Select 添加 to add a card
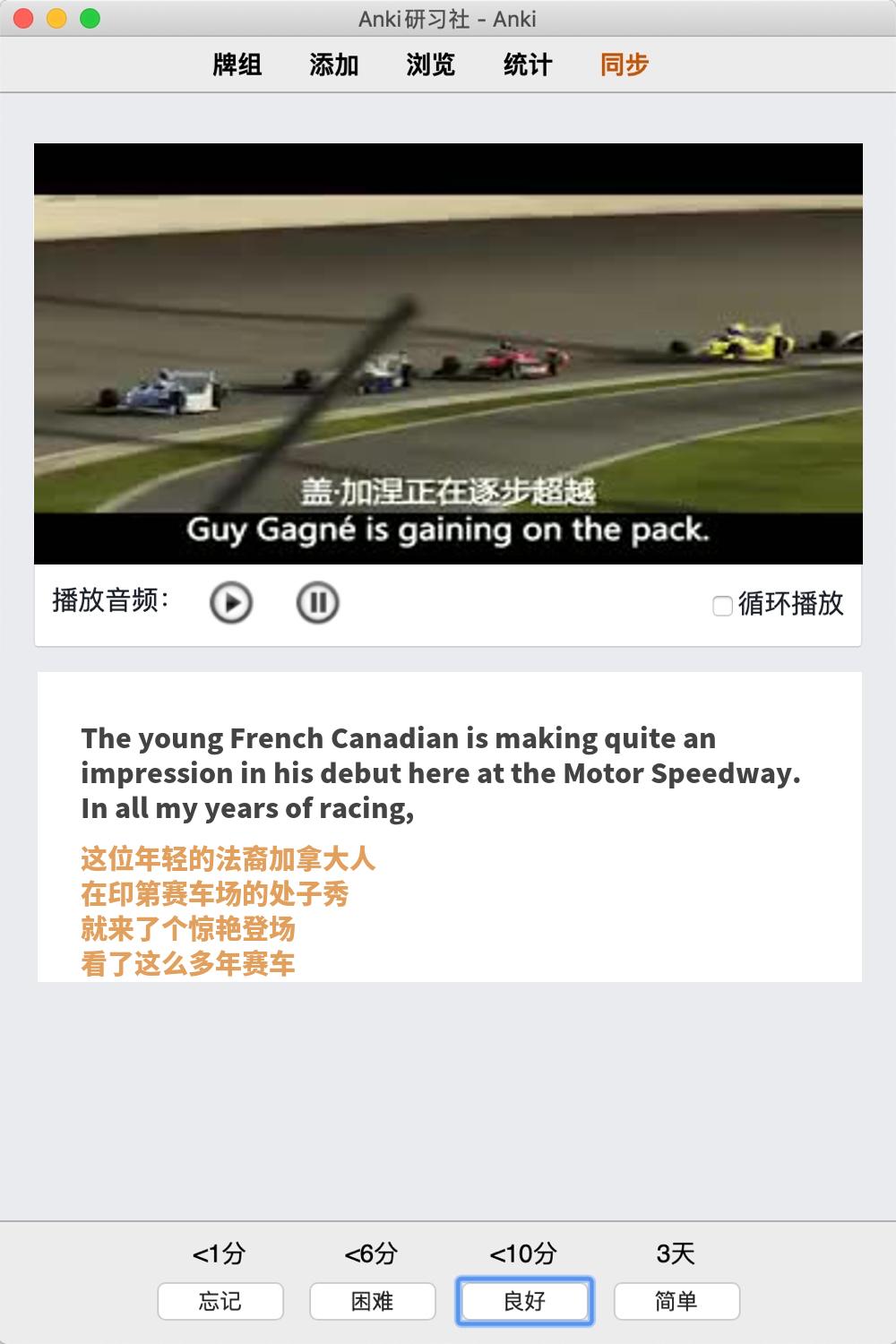The height and width of the screenshot is (1344, 896). 334,65
